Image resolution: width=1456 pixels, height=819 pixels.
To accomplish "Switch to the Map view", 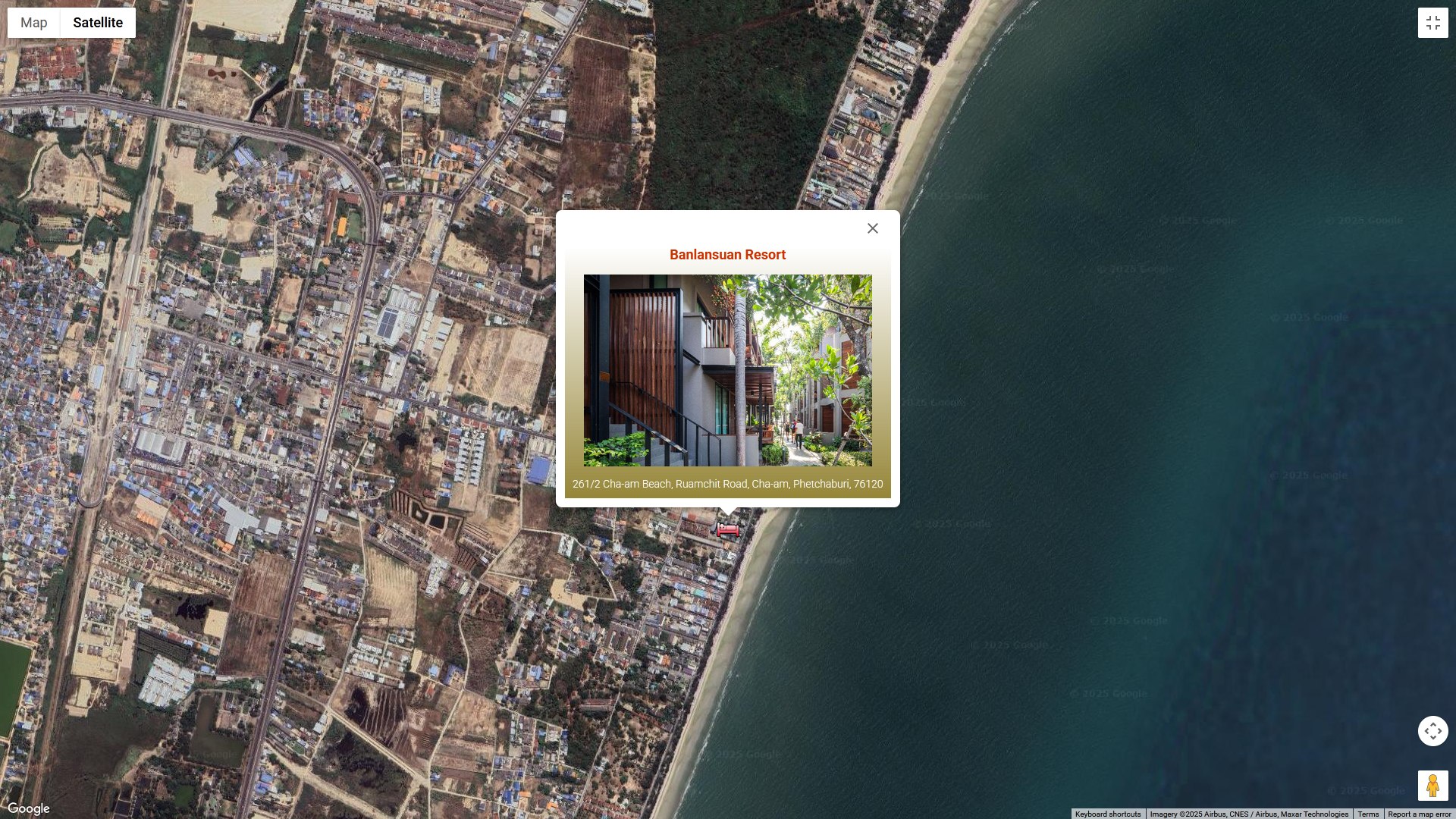I will [33, 23].
